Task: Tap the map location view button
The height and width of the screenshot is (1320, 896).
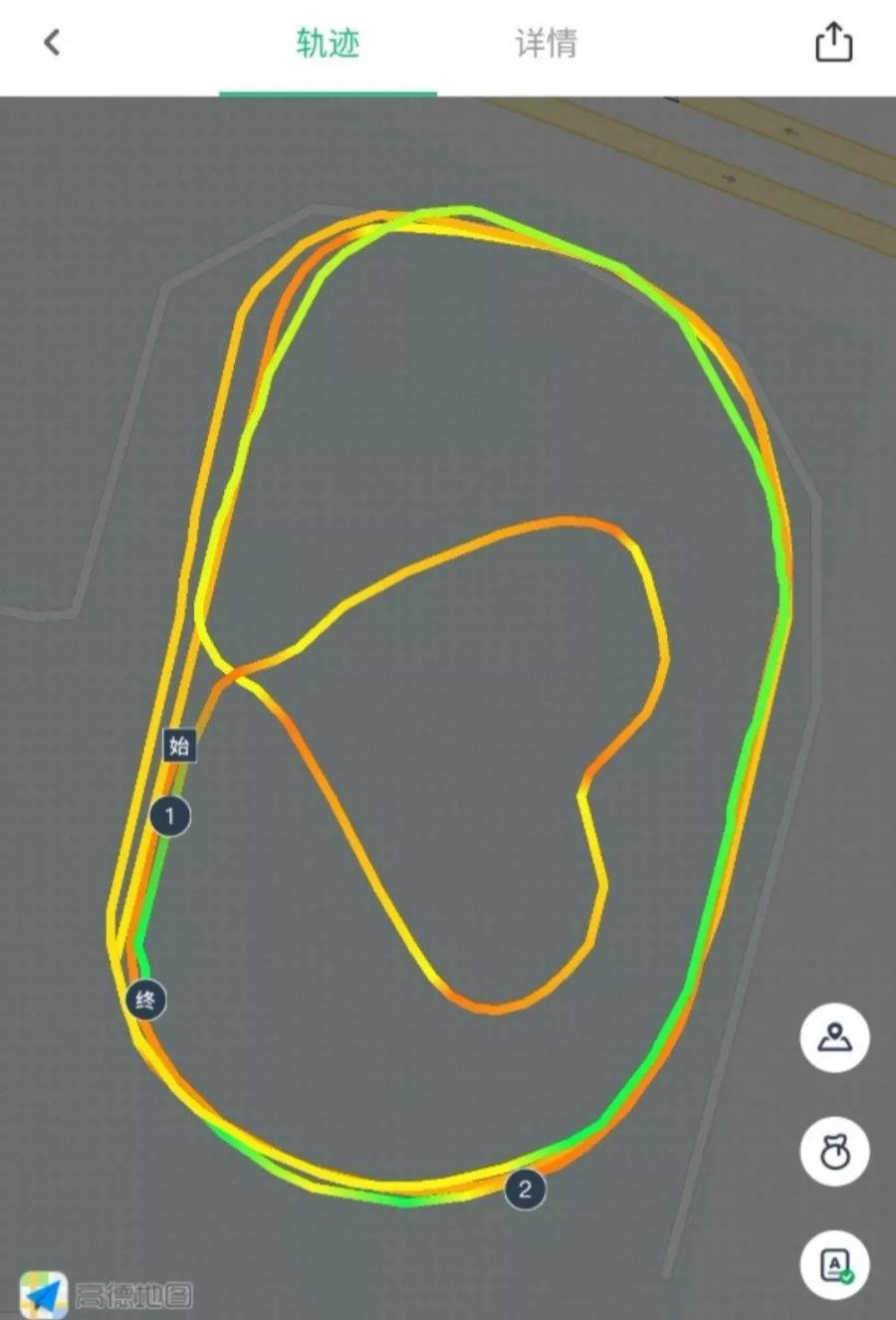Action: (x=834, y=1037)
